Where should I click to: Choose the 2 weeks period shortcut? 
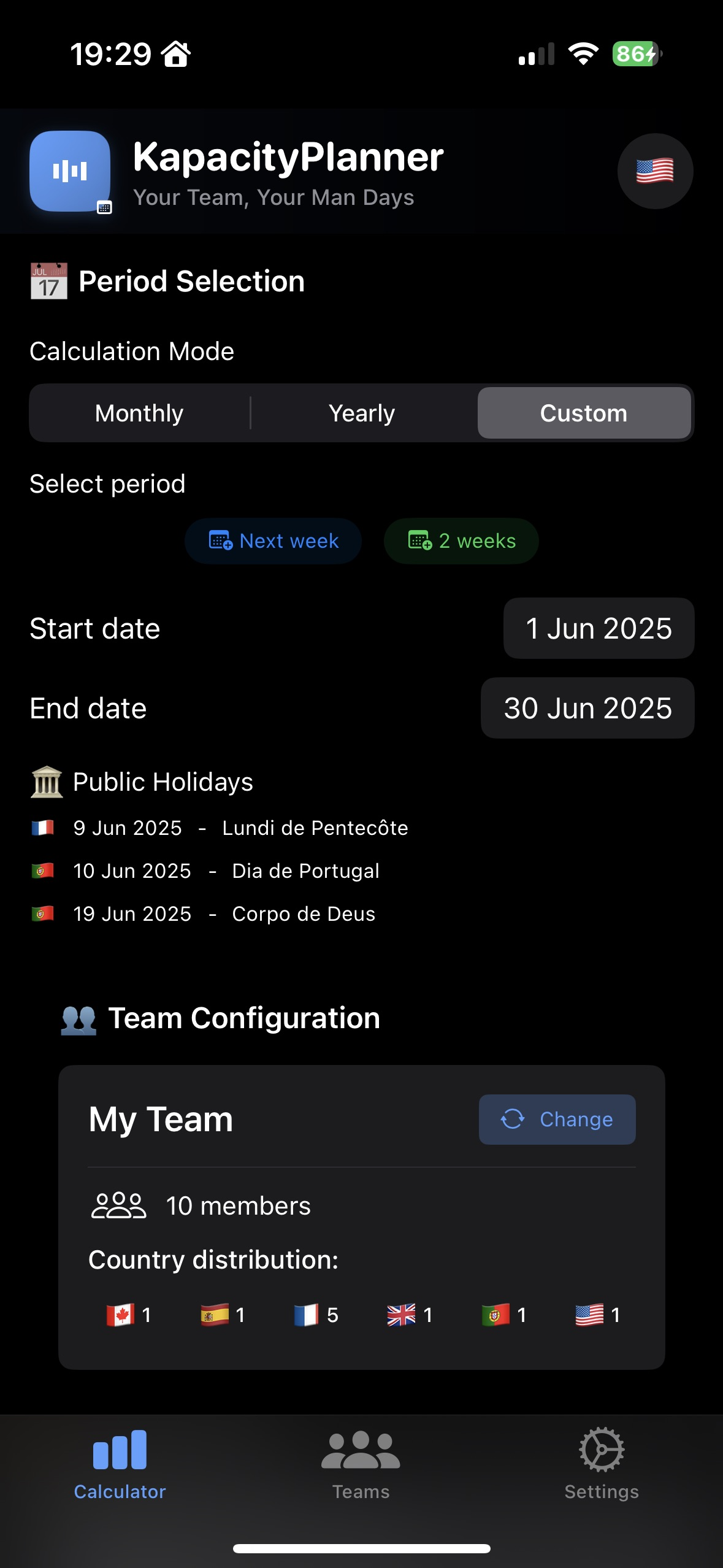(461, 541)
